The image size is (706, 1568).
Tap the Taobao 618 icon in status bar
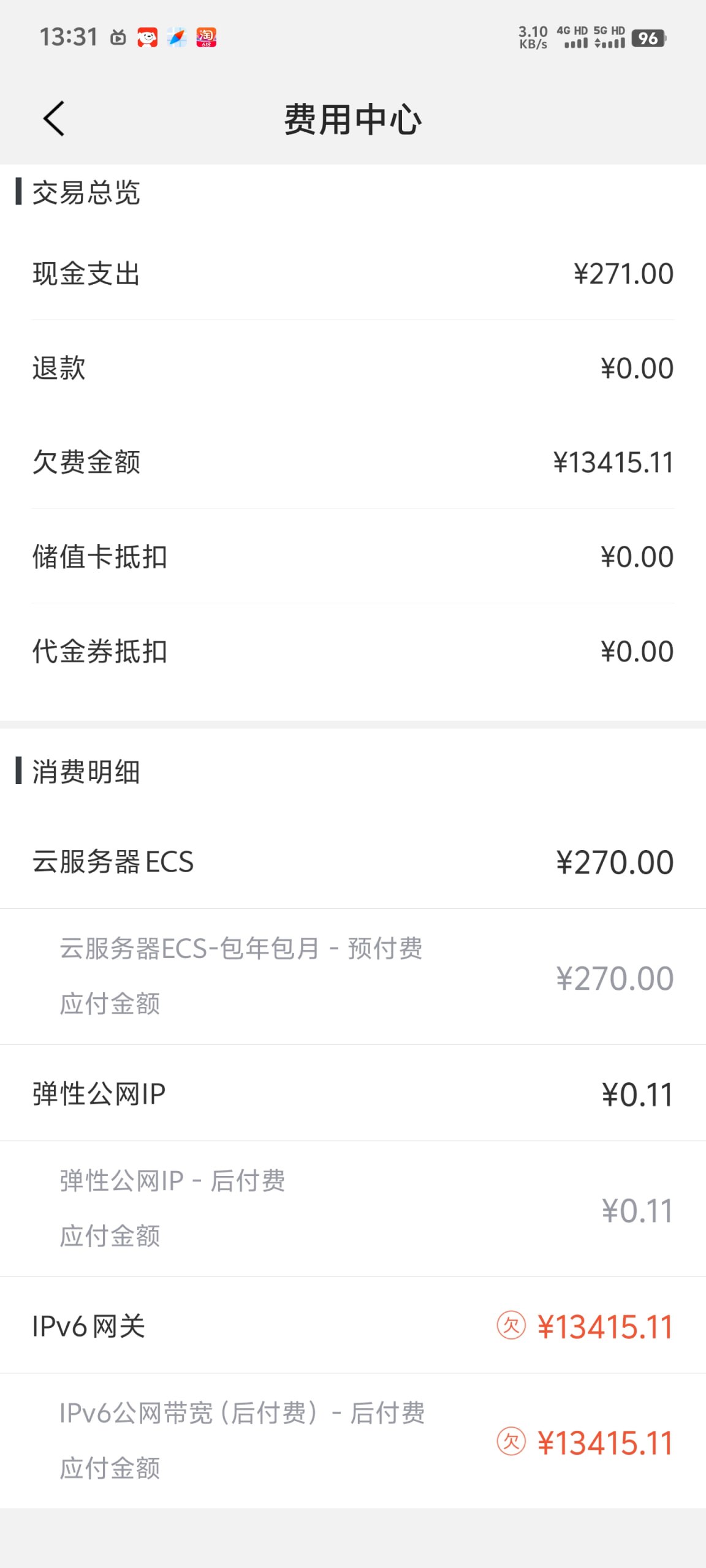(208, 37)
